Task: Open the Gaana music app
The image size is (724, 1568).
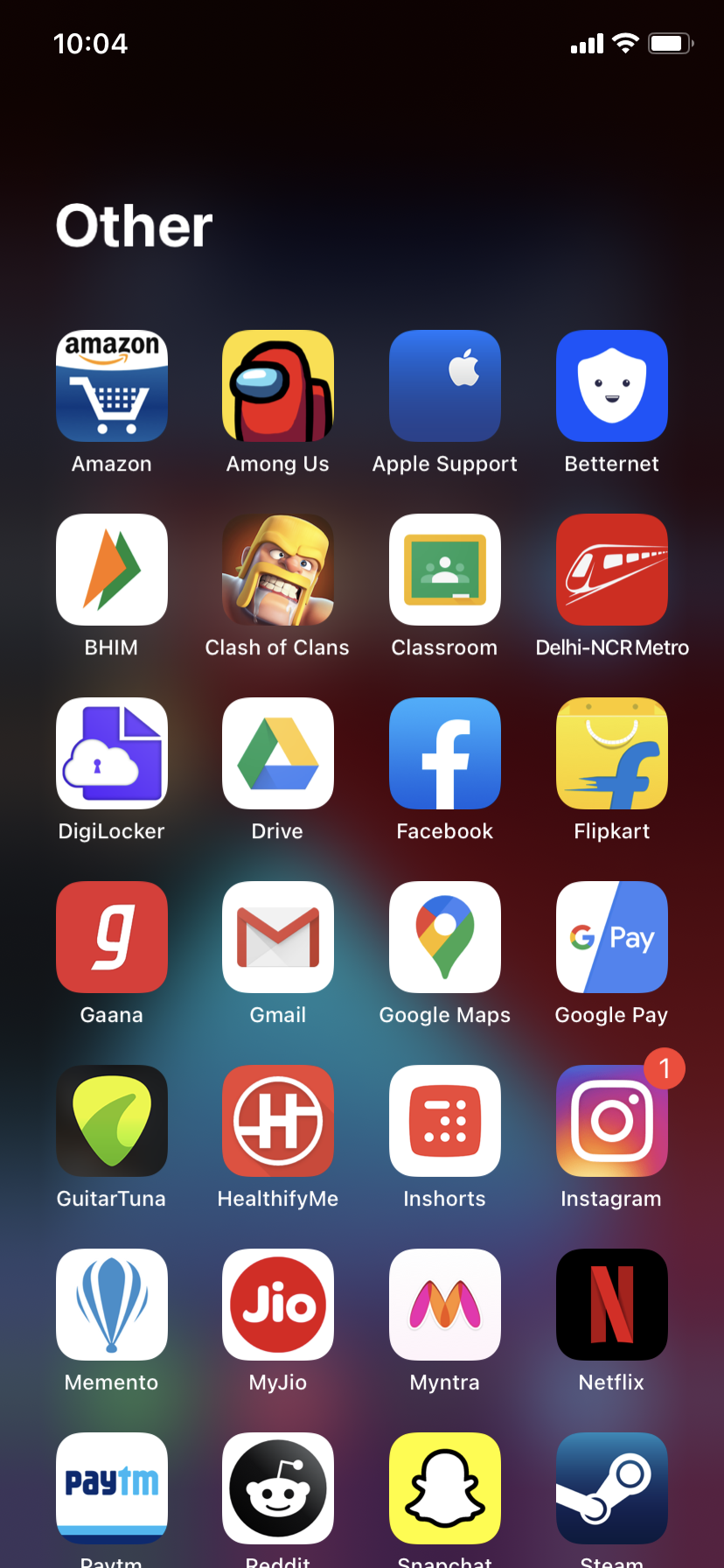Action: pos(112,937)
